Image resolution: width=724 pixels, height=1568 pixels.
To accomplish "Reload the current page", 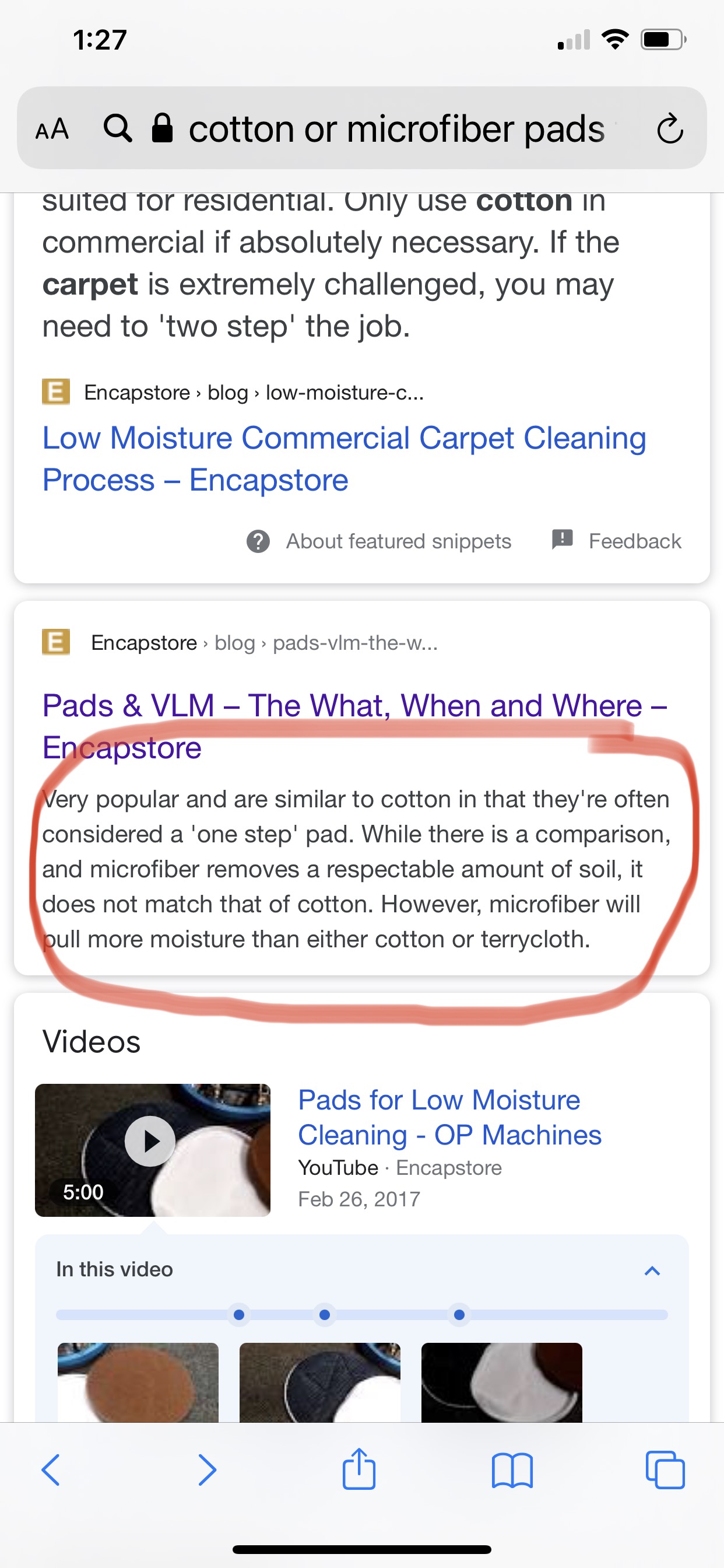I will point(670,129).
